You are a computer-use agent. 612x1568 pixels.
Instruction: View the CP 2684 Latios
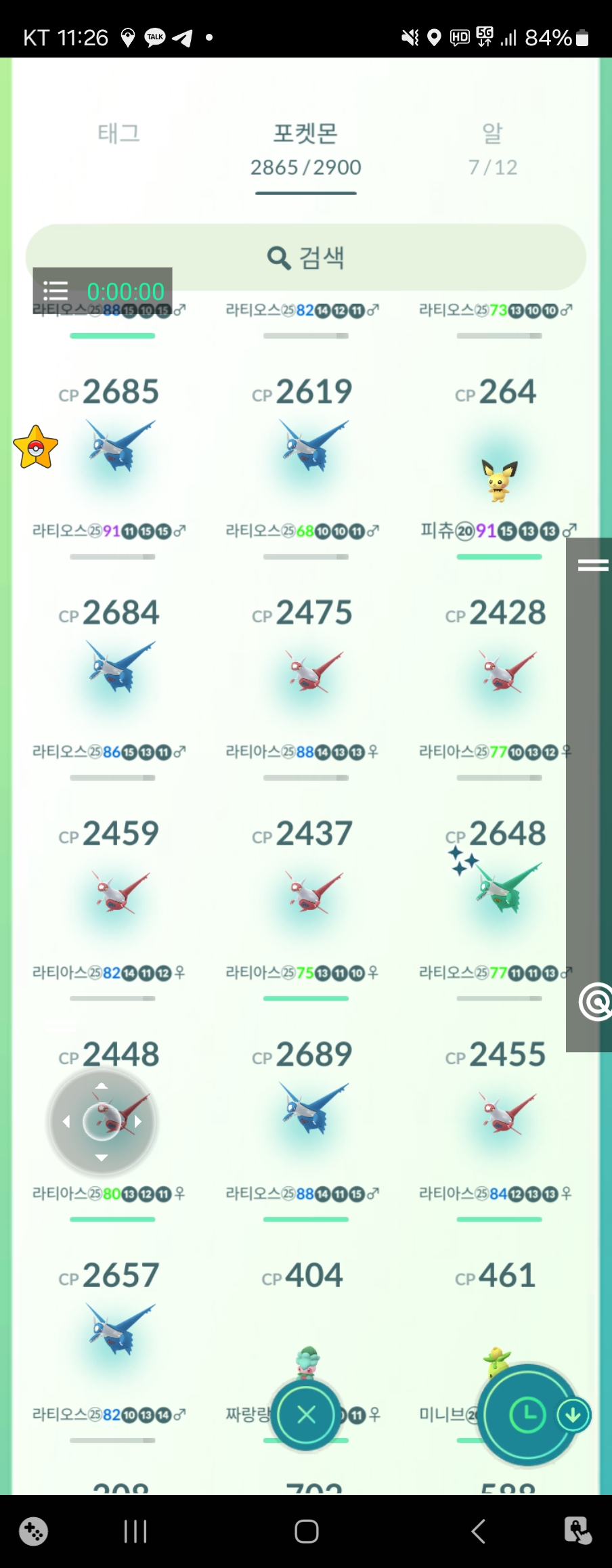click(113, 668)
